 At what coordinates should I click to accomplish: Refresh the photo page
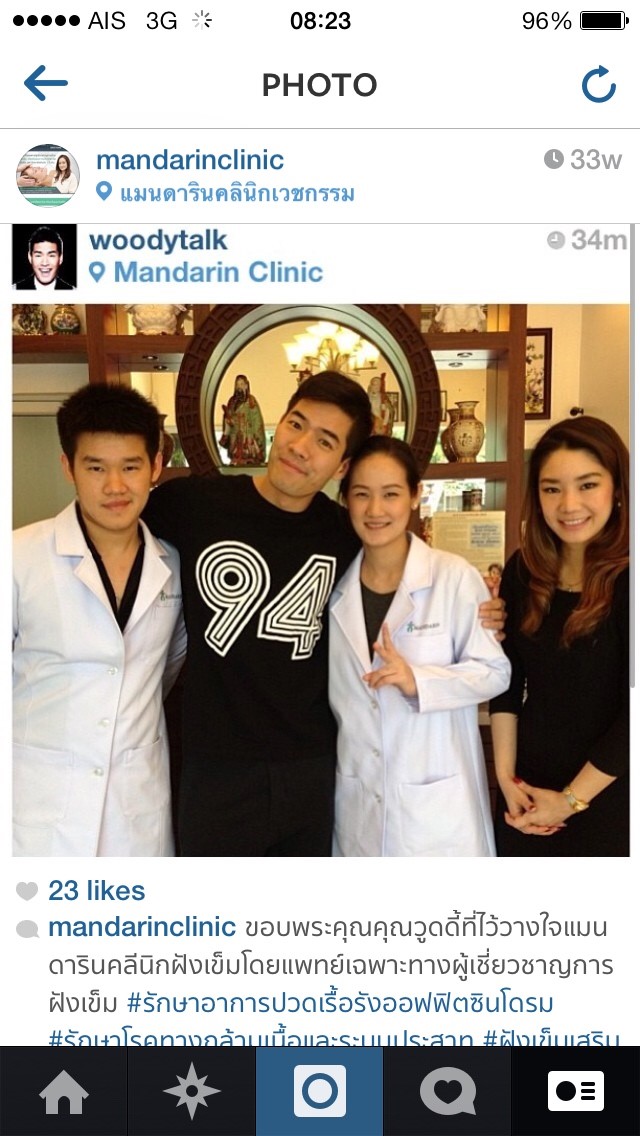tap(599, 84)
